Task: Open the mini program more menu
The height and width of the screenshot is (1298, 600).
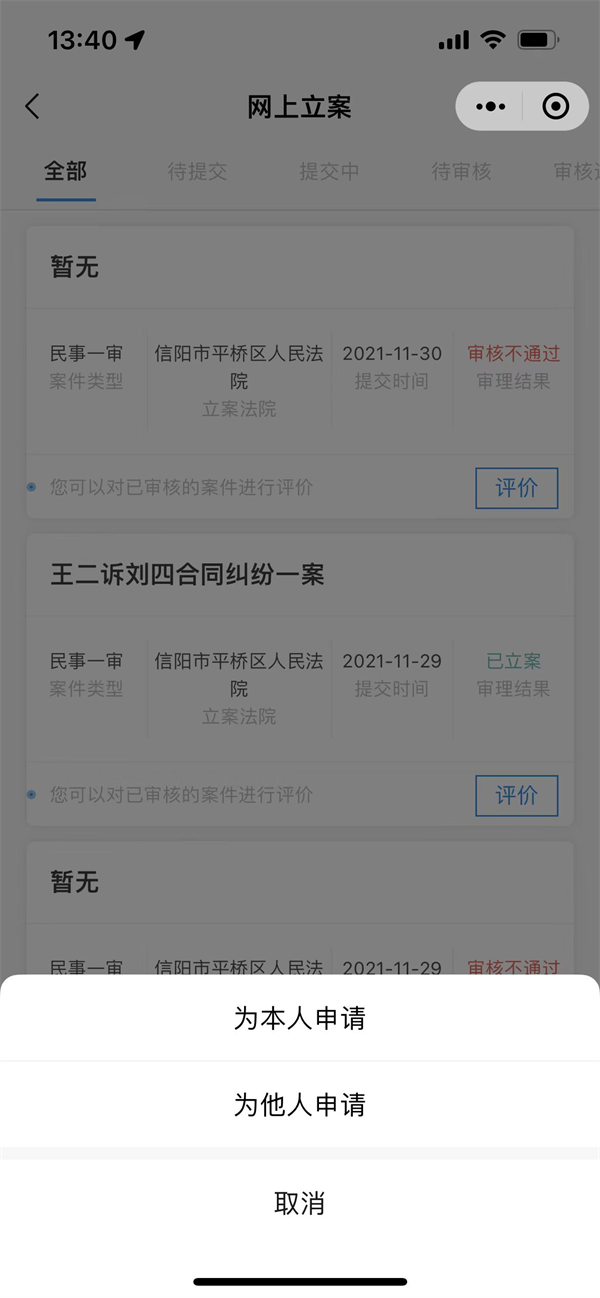Action: (490, 106)
